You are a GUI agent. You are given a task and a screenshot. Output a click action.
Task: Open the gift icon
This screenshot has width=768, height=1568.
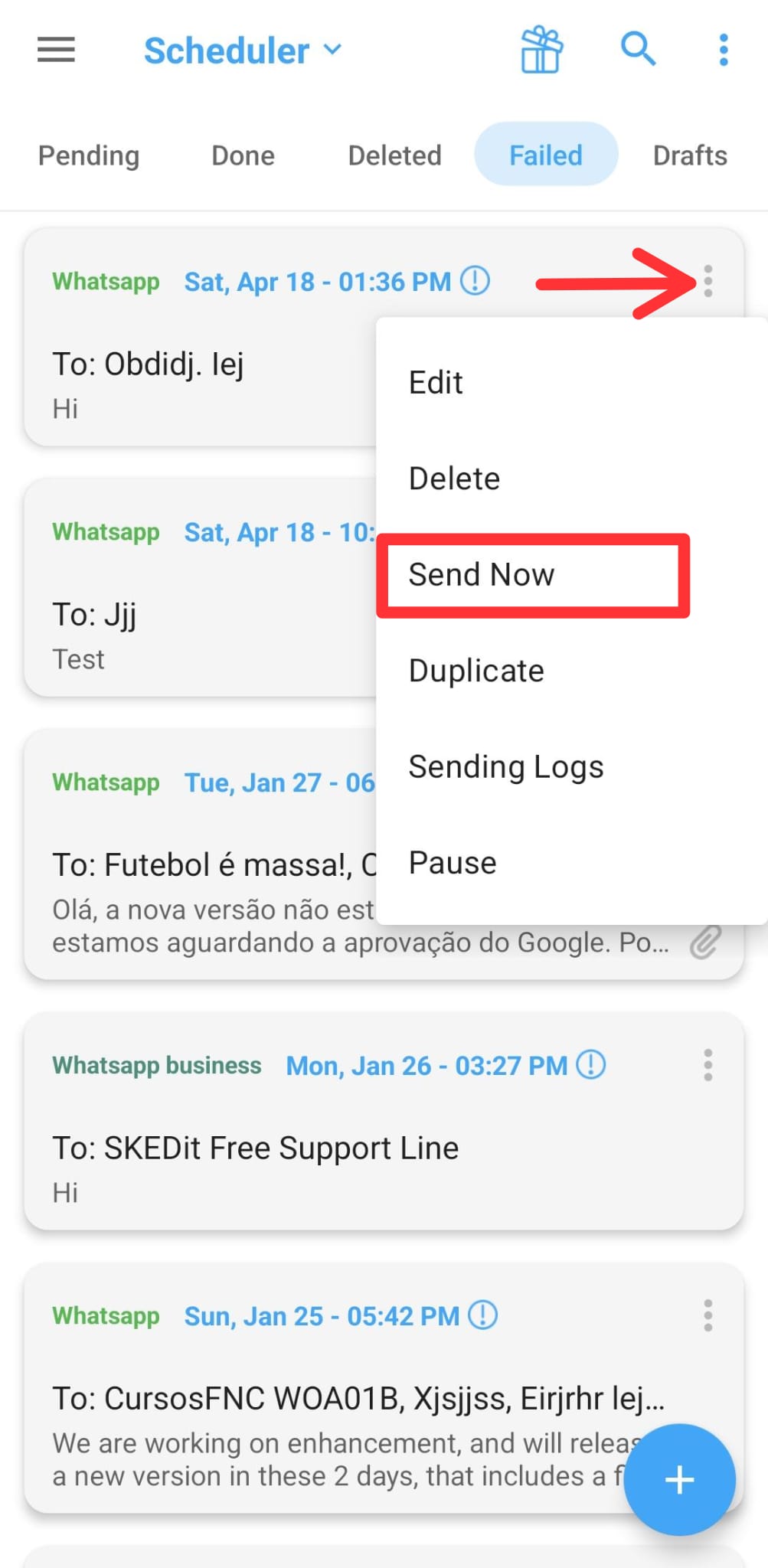click(x=541, y=51)
